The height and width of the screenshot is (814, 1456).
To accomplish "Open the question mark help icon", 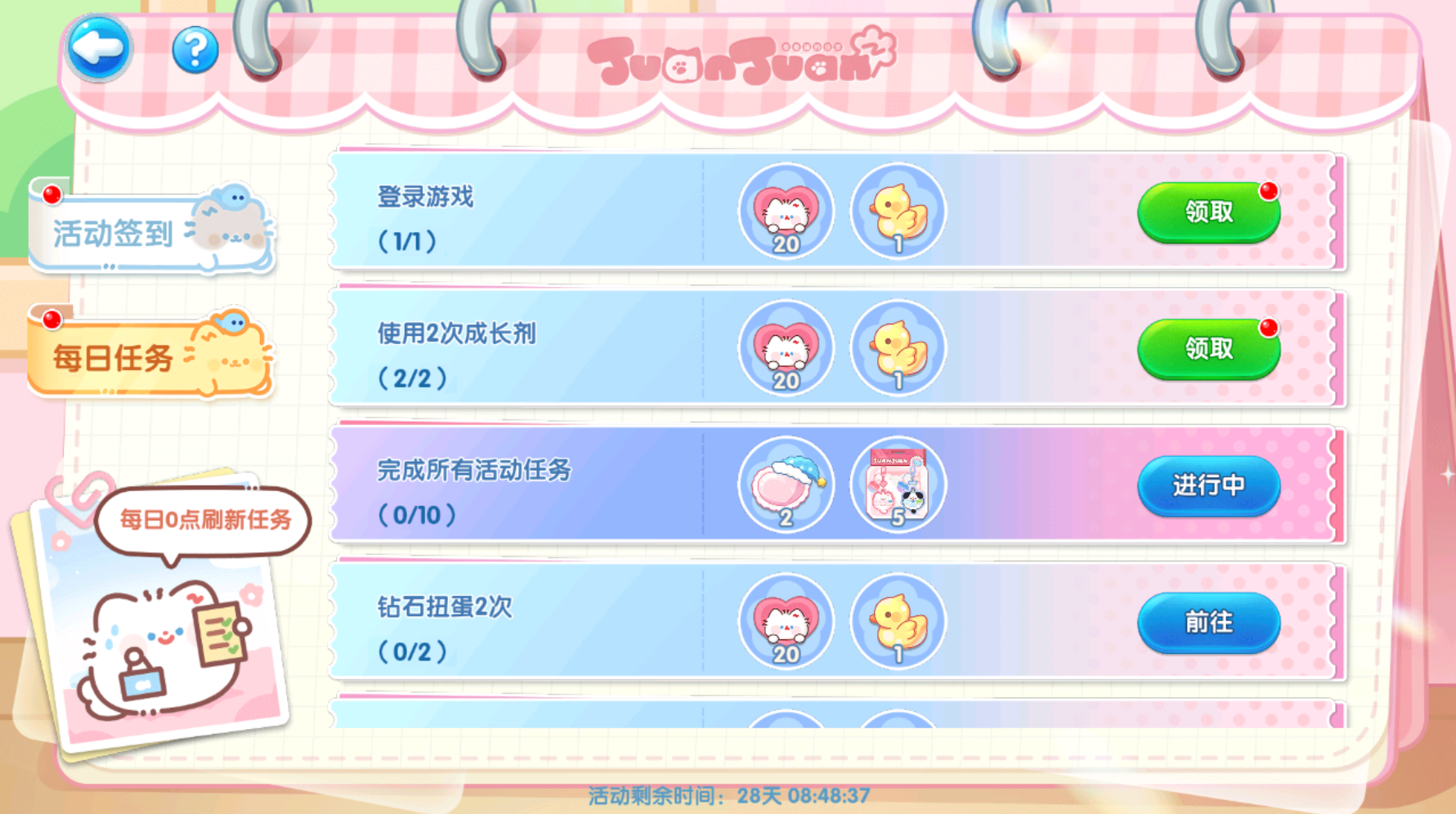I will click(x=195, y=51).
